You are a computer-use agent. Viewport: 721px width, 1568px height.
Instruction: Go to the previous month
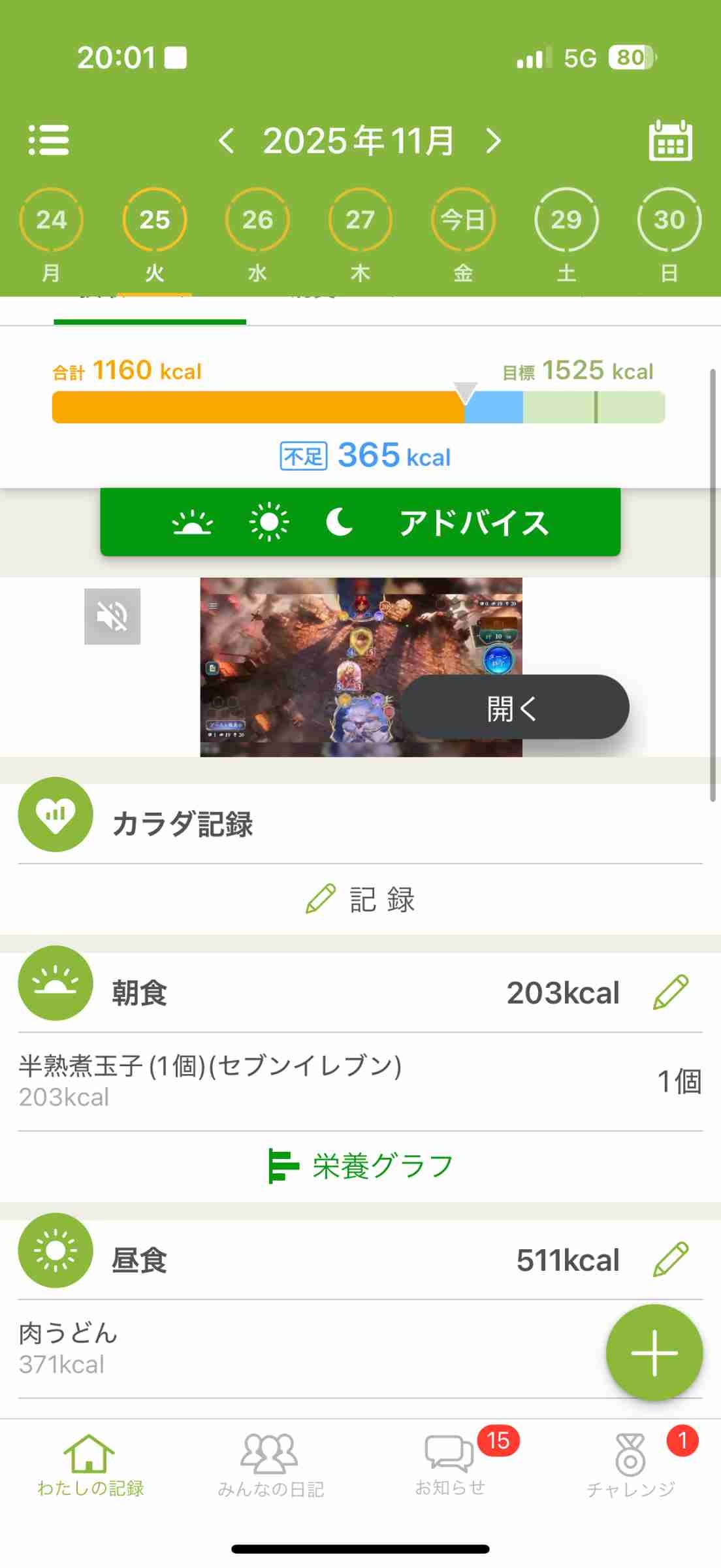(226, 141)
